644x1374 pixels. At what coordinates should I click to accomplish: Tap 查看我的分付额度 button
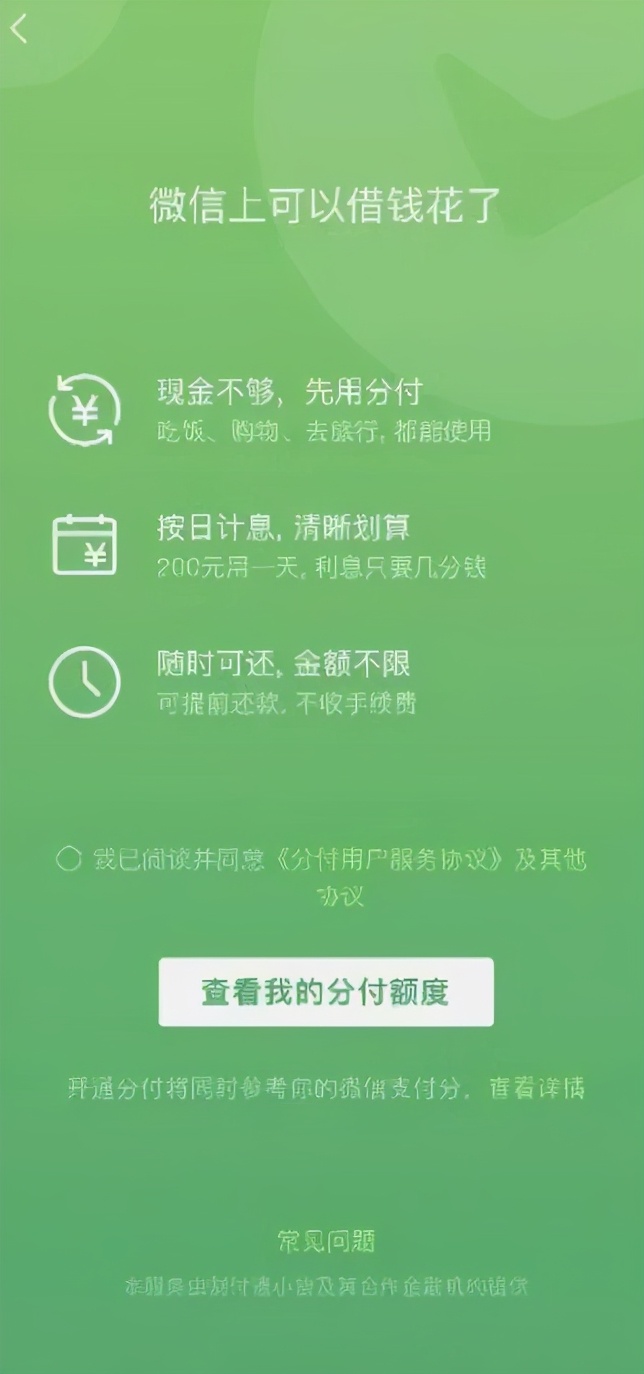[326, 992]
